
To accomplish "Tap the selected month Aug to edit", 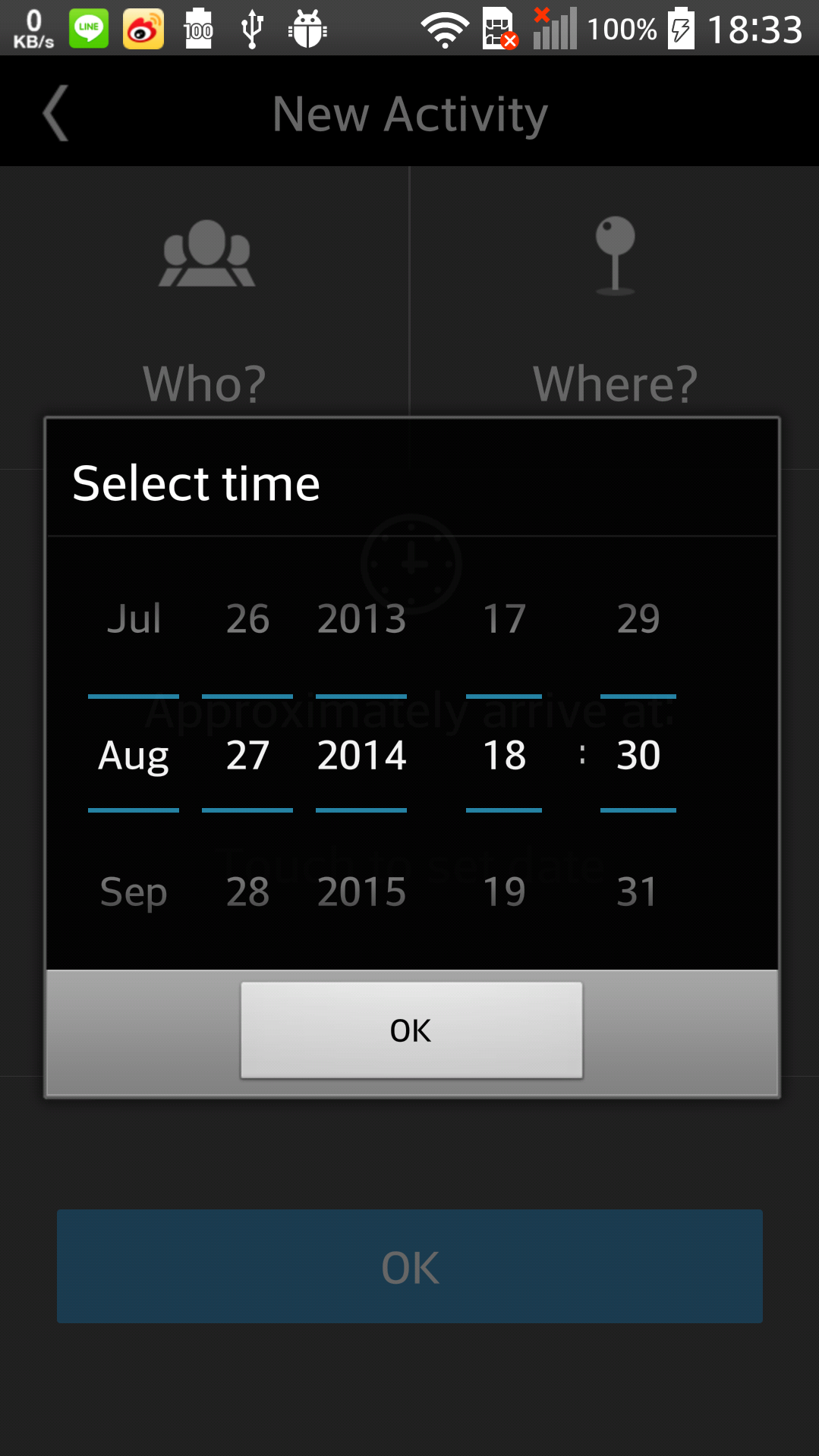I will [134, 755].
